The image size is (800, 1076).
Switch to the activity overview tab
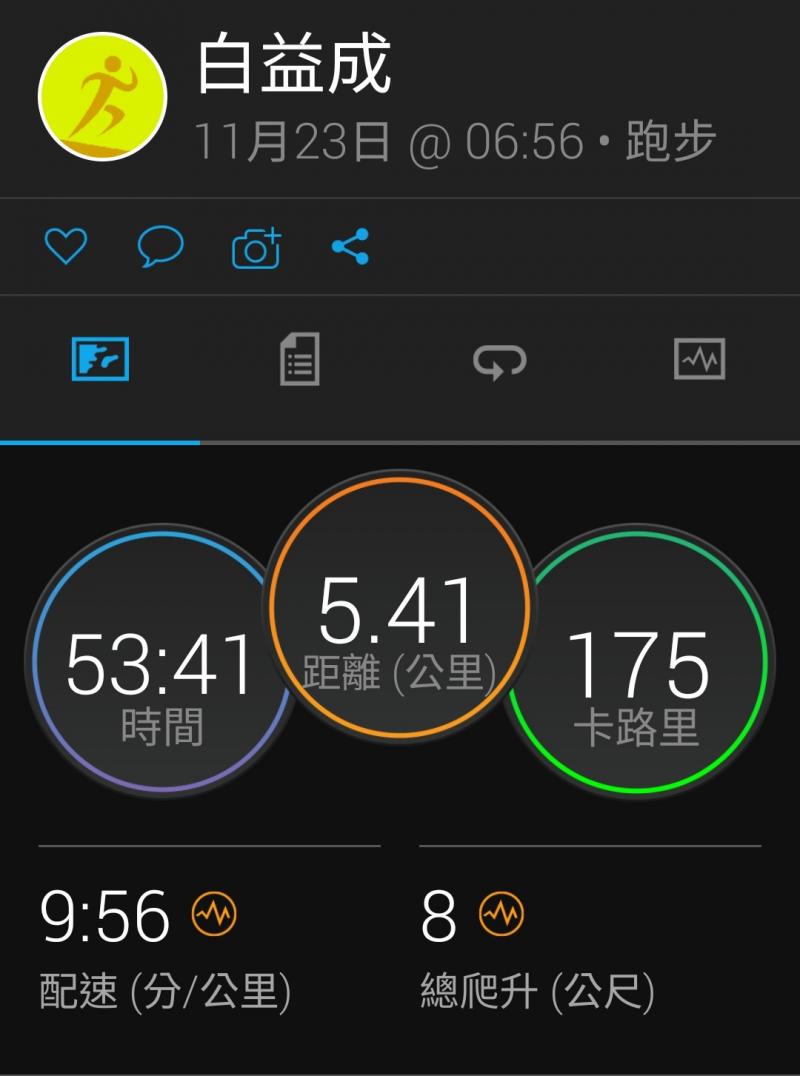coord(100,359)
